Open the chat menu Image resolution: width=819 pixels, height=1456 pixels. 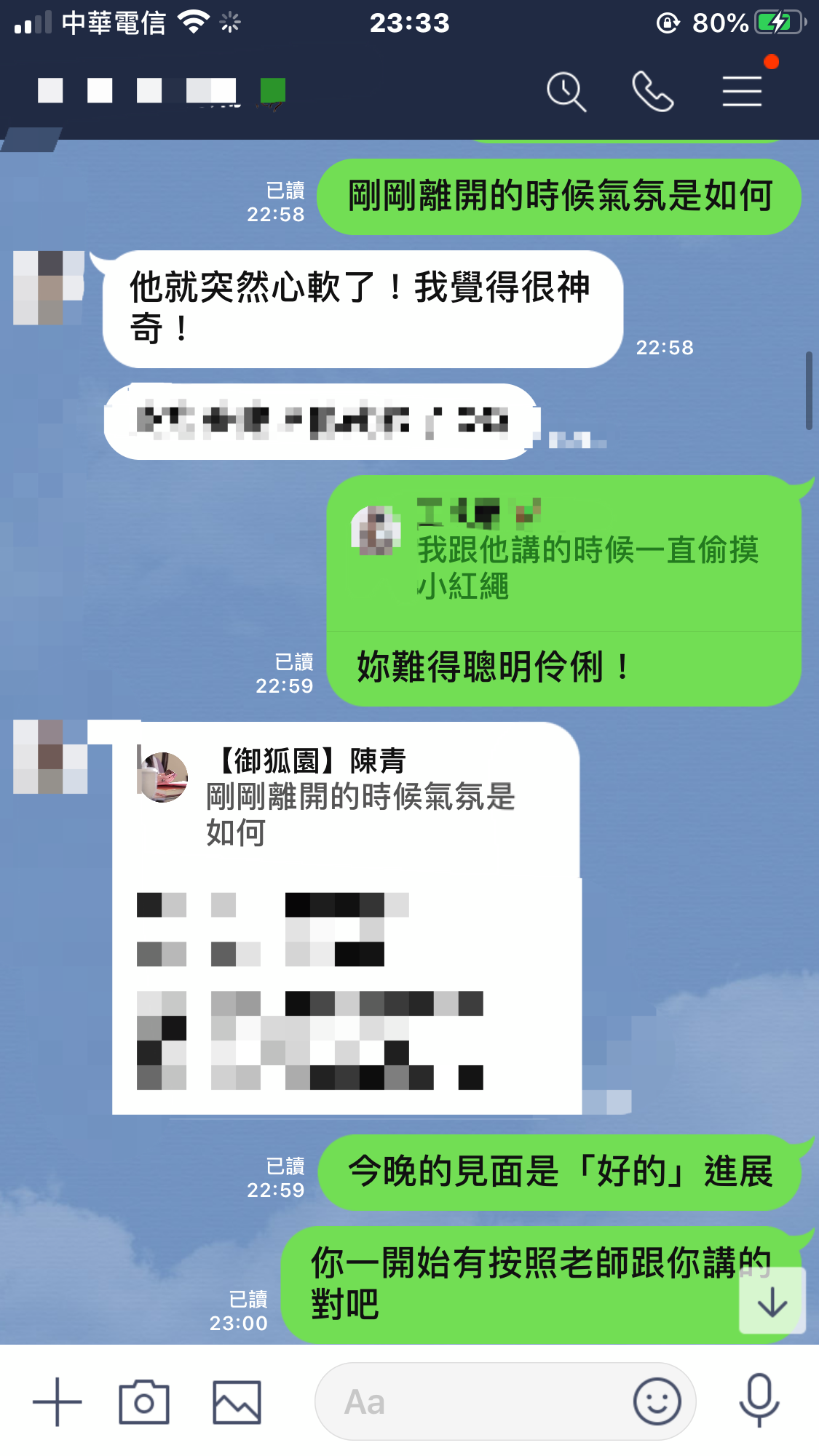click(x=742, y=92)
